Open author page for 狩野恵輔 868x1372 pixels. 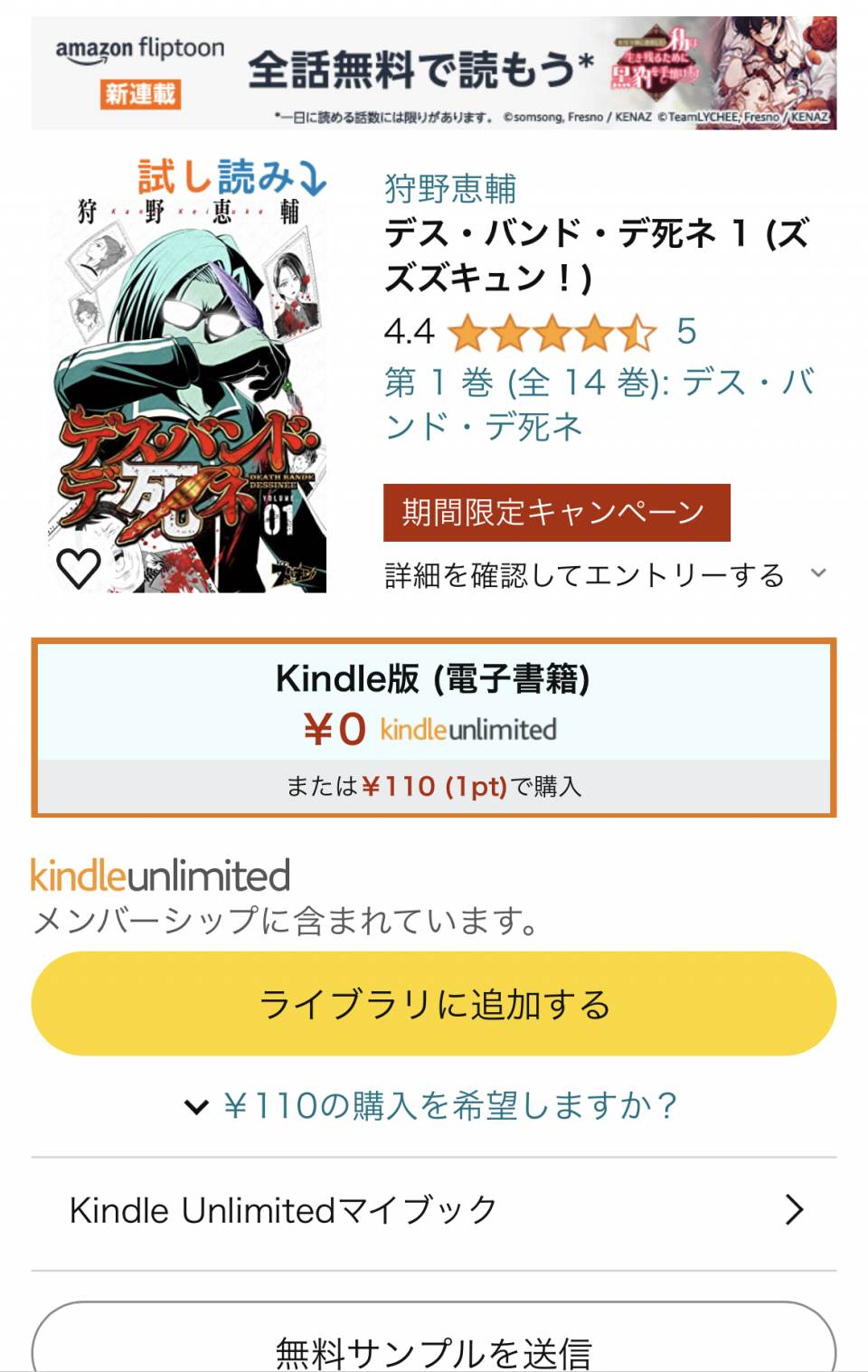[450, 188]
